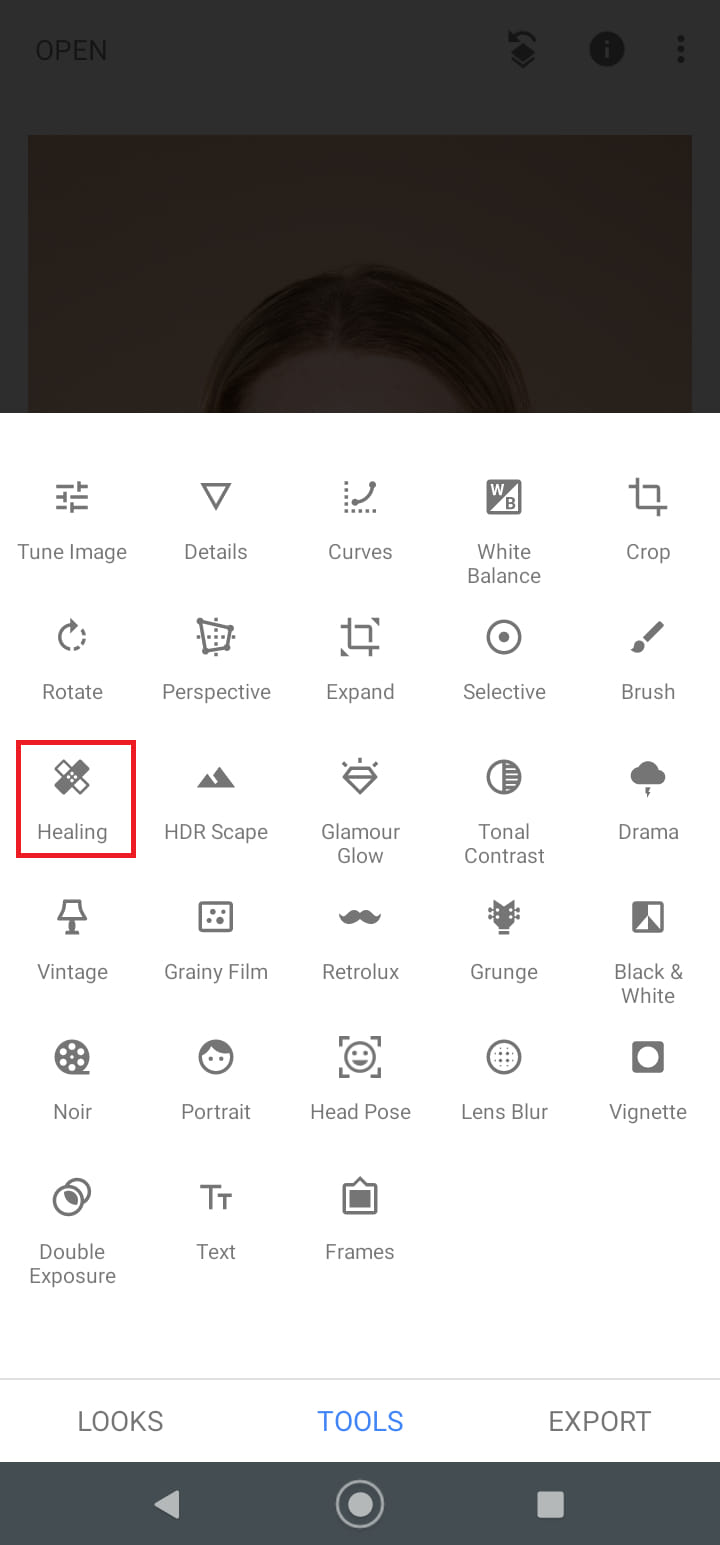This screenshot has height=1545, width=720.
Task: Choose the Drama filter
Action: (x=647, y=799)
